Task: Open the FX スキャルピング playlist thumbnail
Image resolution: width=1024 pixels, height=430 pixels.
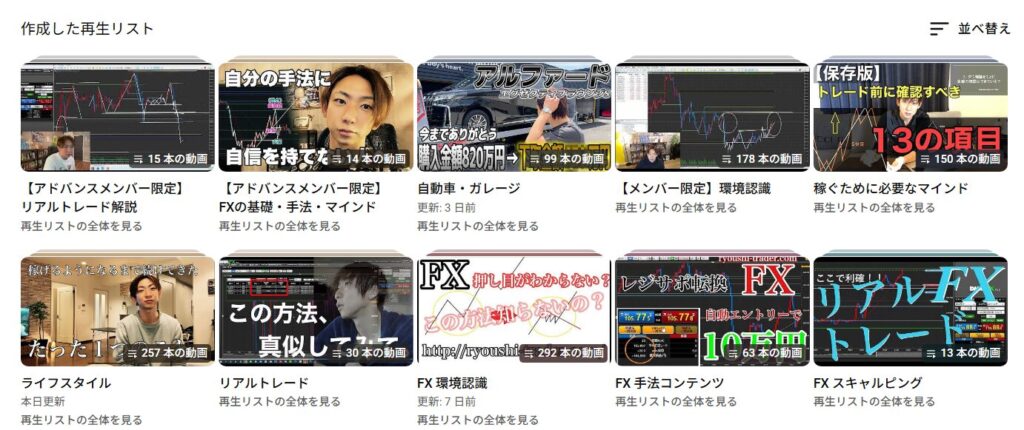Action: point(910,311)
